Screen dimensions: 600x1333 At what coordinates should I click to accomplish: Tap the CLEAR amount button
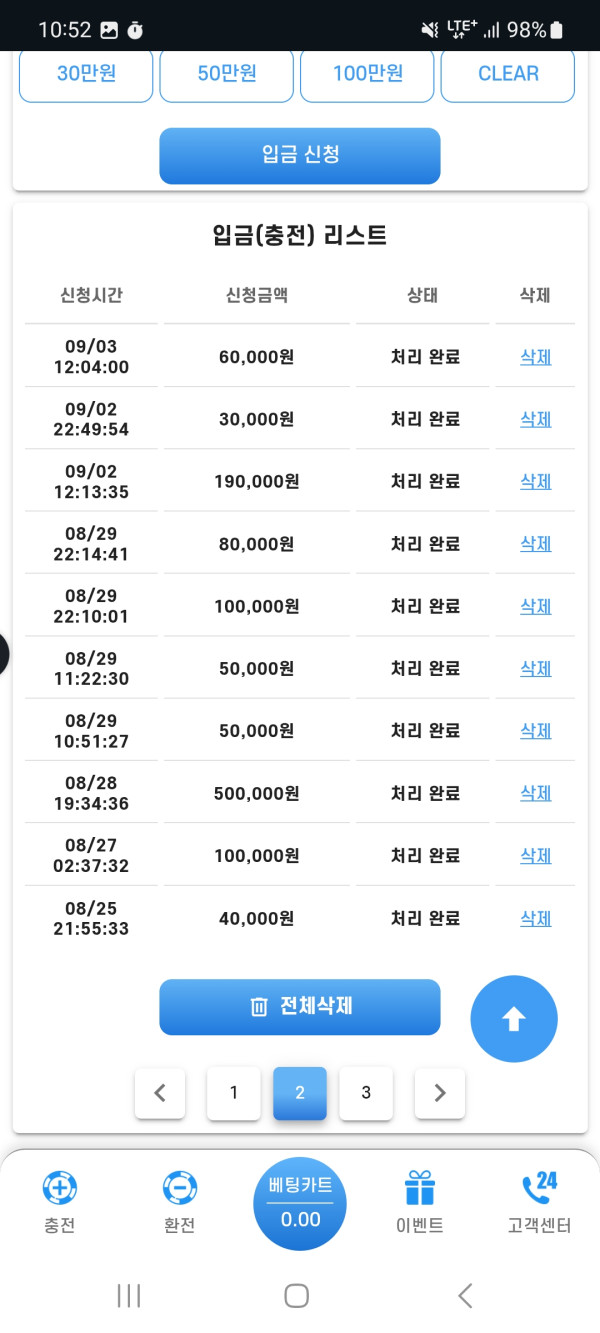(x=508, y=74)
